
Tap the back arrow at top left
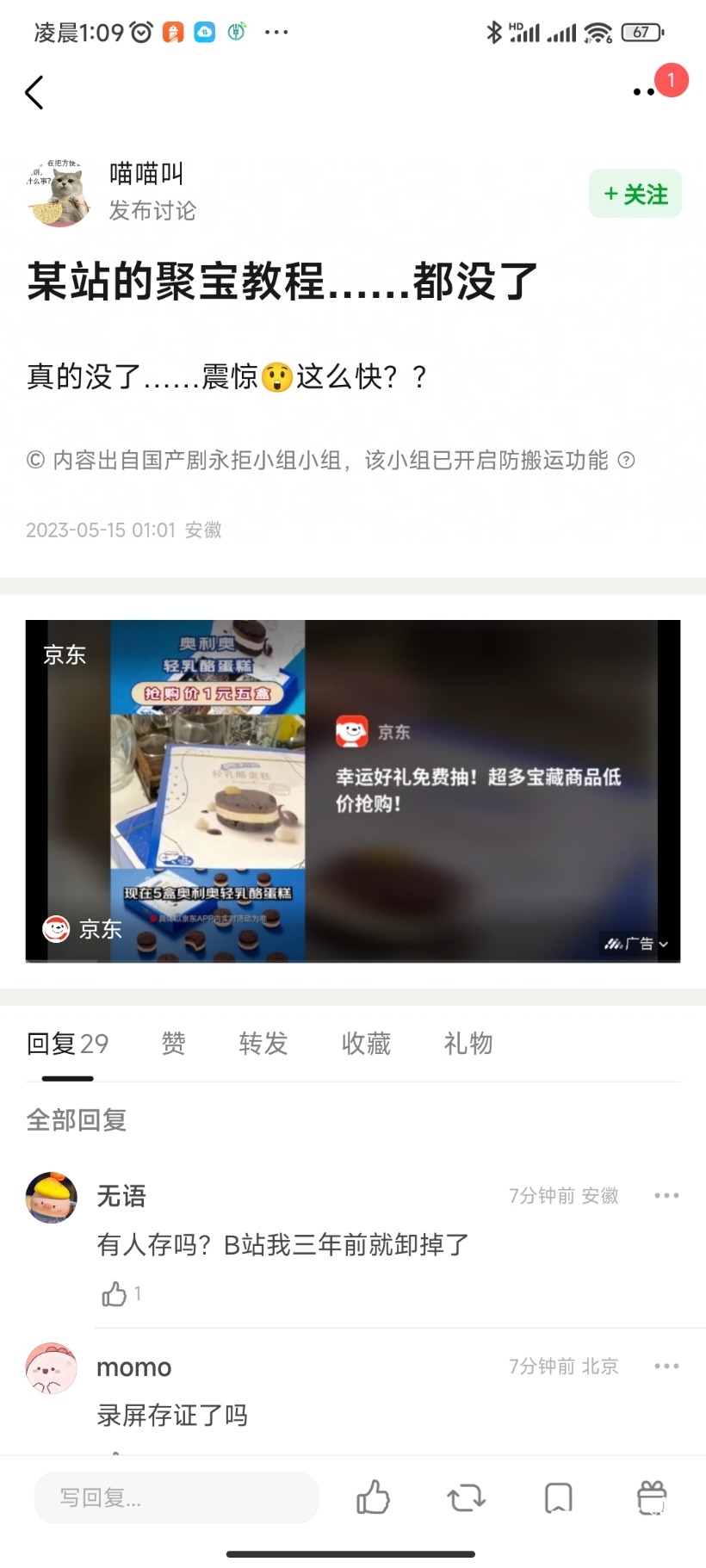pos(34,92)
